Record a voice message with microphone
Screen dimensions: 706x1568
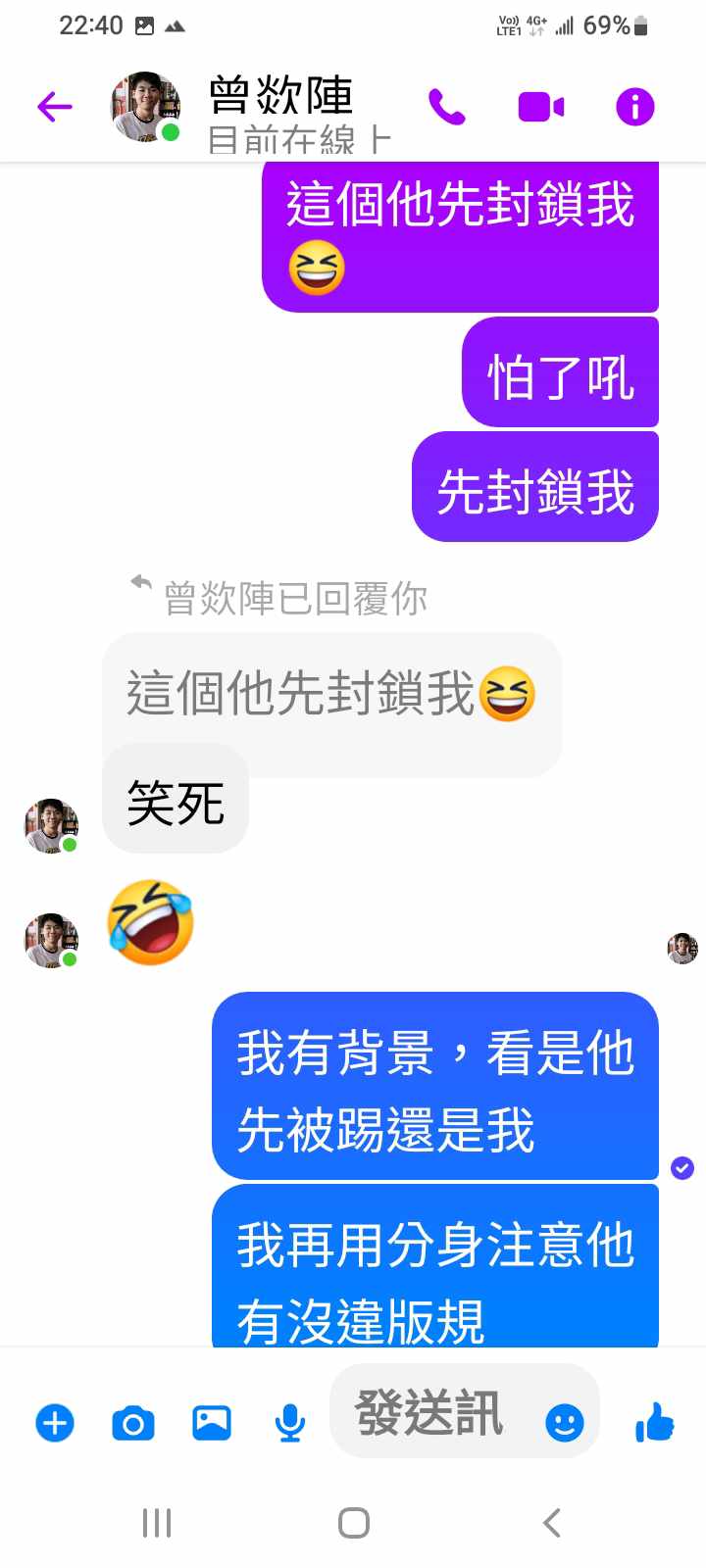(289, 1422)
